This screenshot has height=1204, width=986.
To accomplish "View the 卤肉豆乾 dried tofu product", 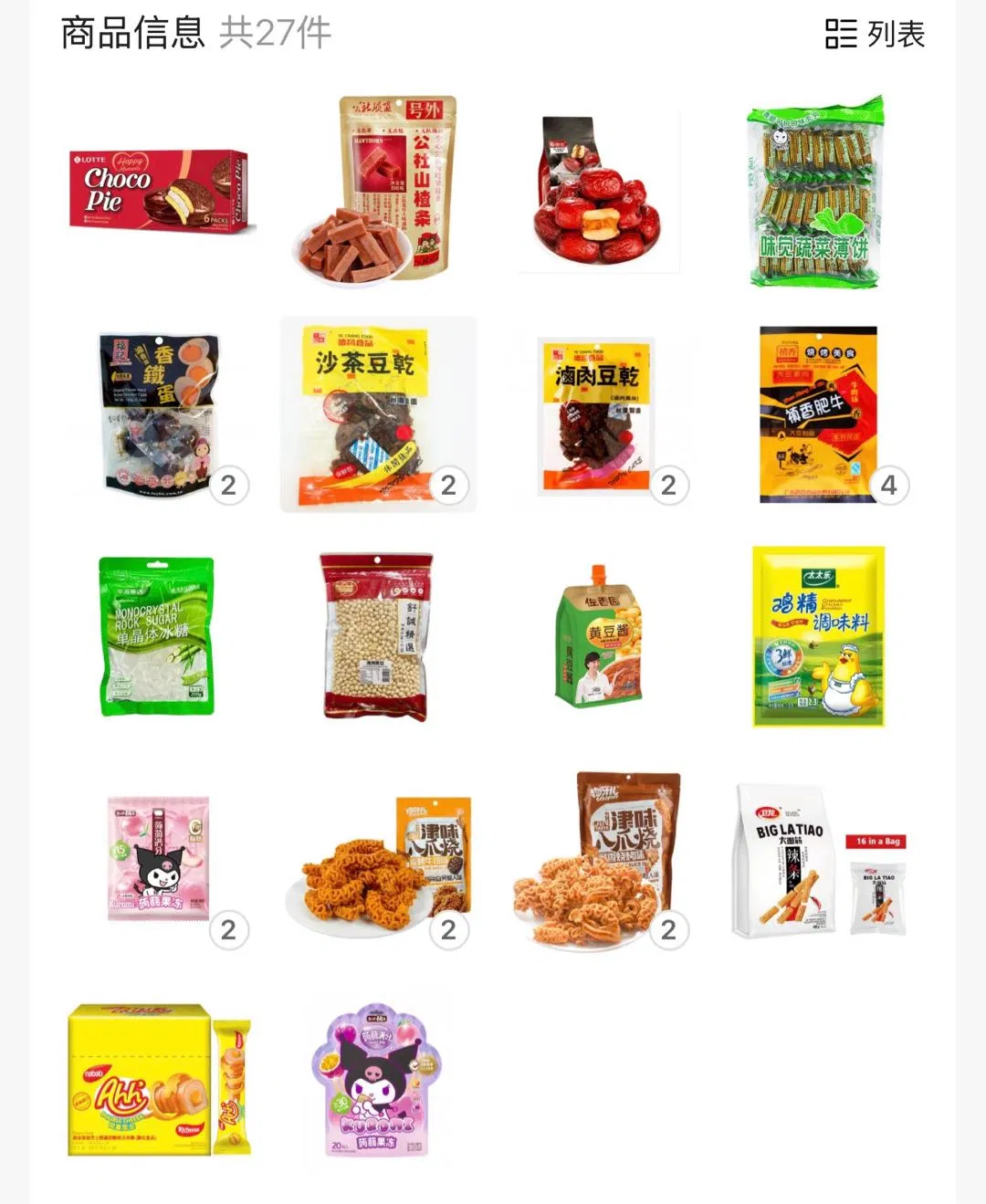I will coord(597,415).
